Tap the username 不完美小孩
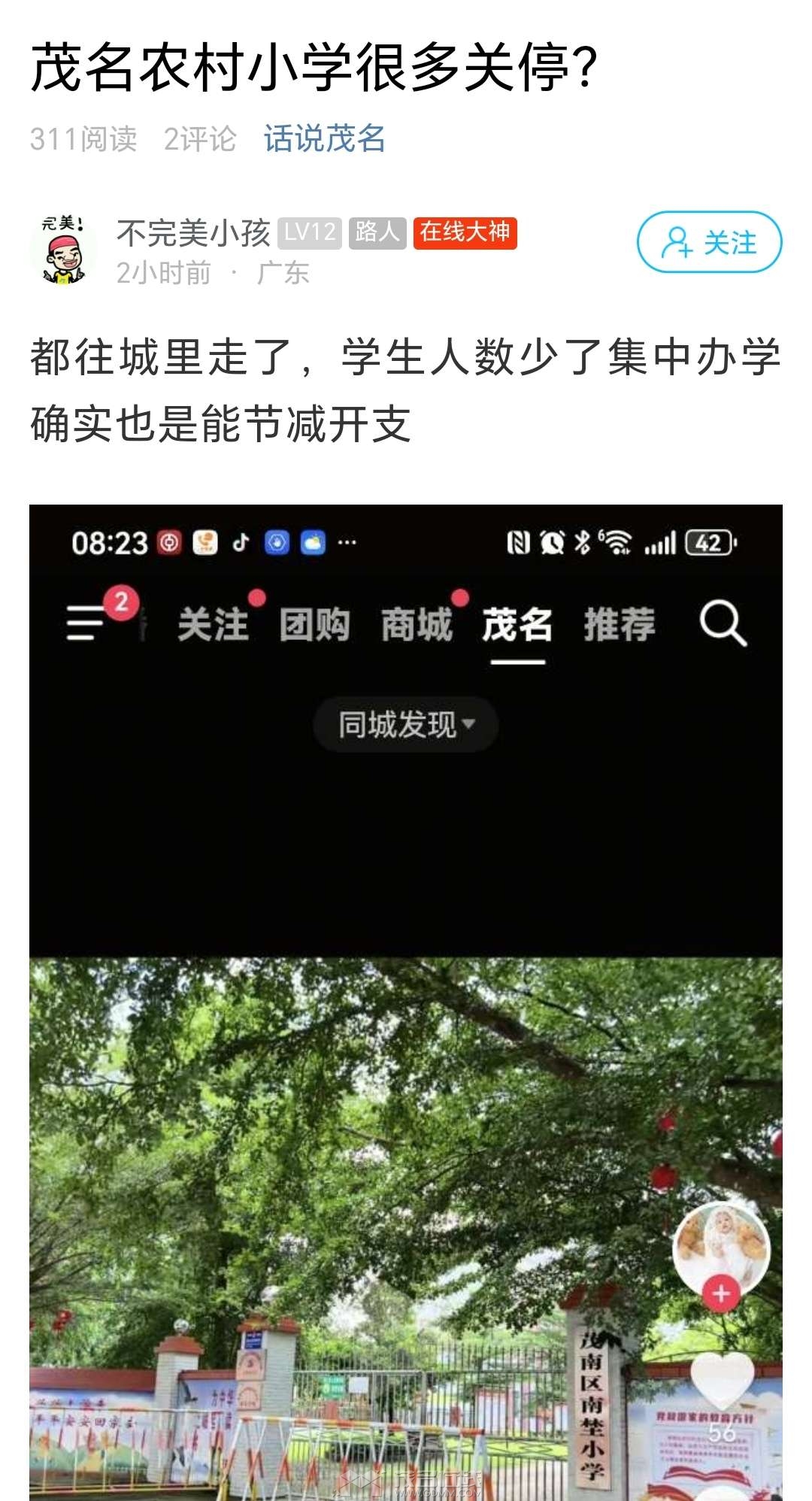The height and width of the screenshot is (1501, 812). click(x=193, y=232)
